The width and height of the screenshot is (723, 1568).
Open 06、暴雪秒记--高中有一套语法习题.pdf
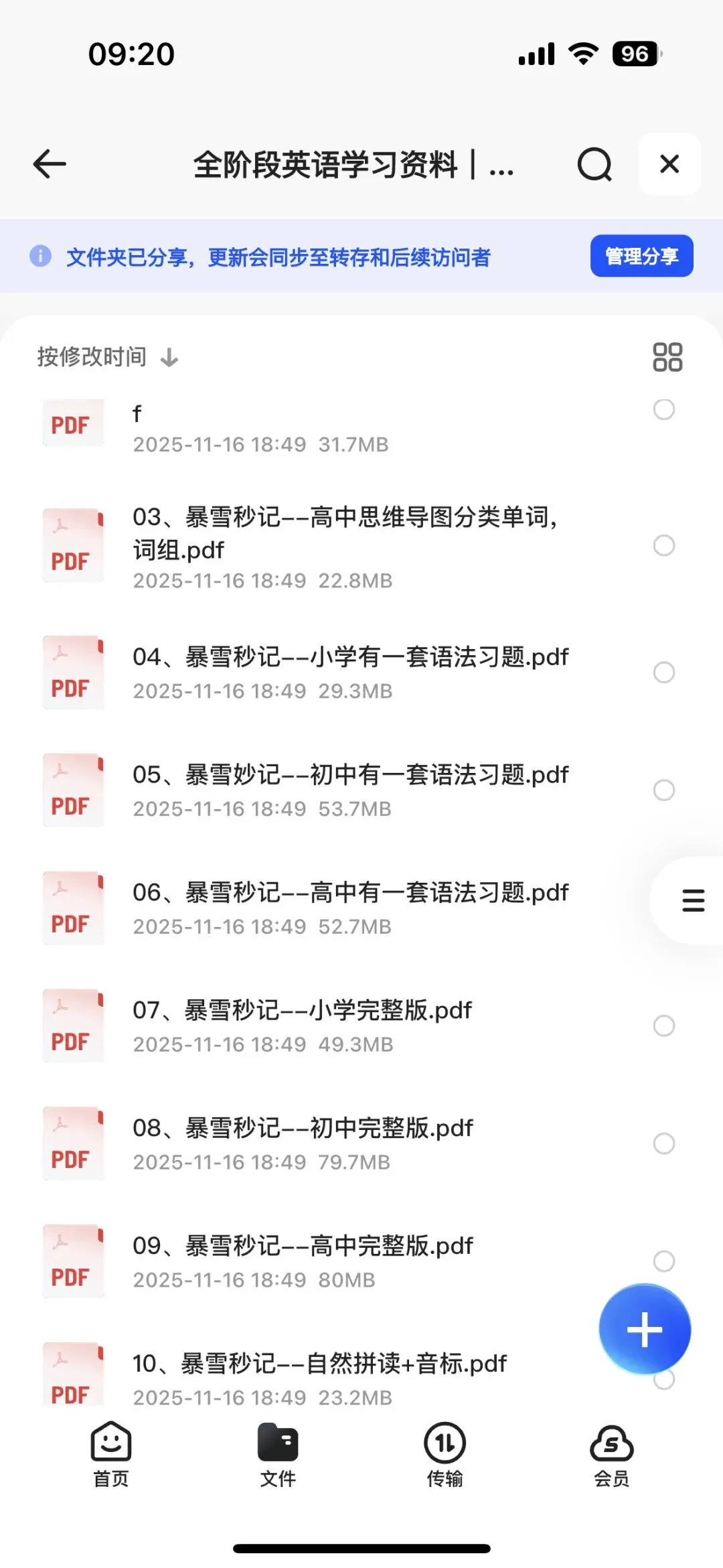(x=350, y=893)
